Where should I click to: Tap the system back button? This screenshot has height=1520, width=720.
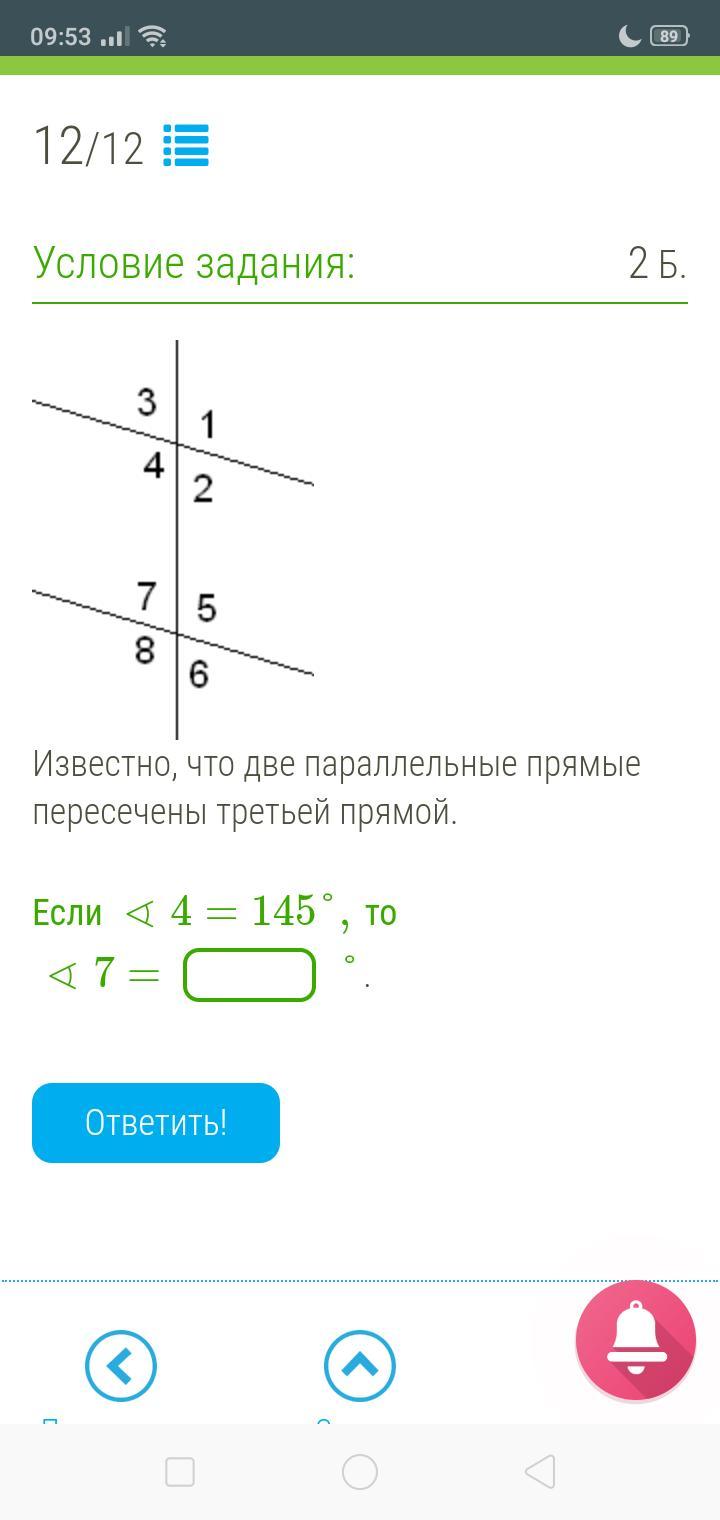[x=540, y=1472]
